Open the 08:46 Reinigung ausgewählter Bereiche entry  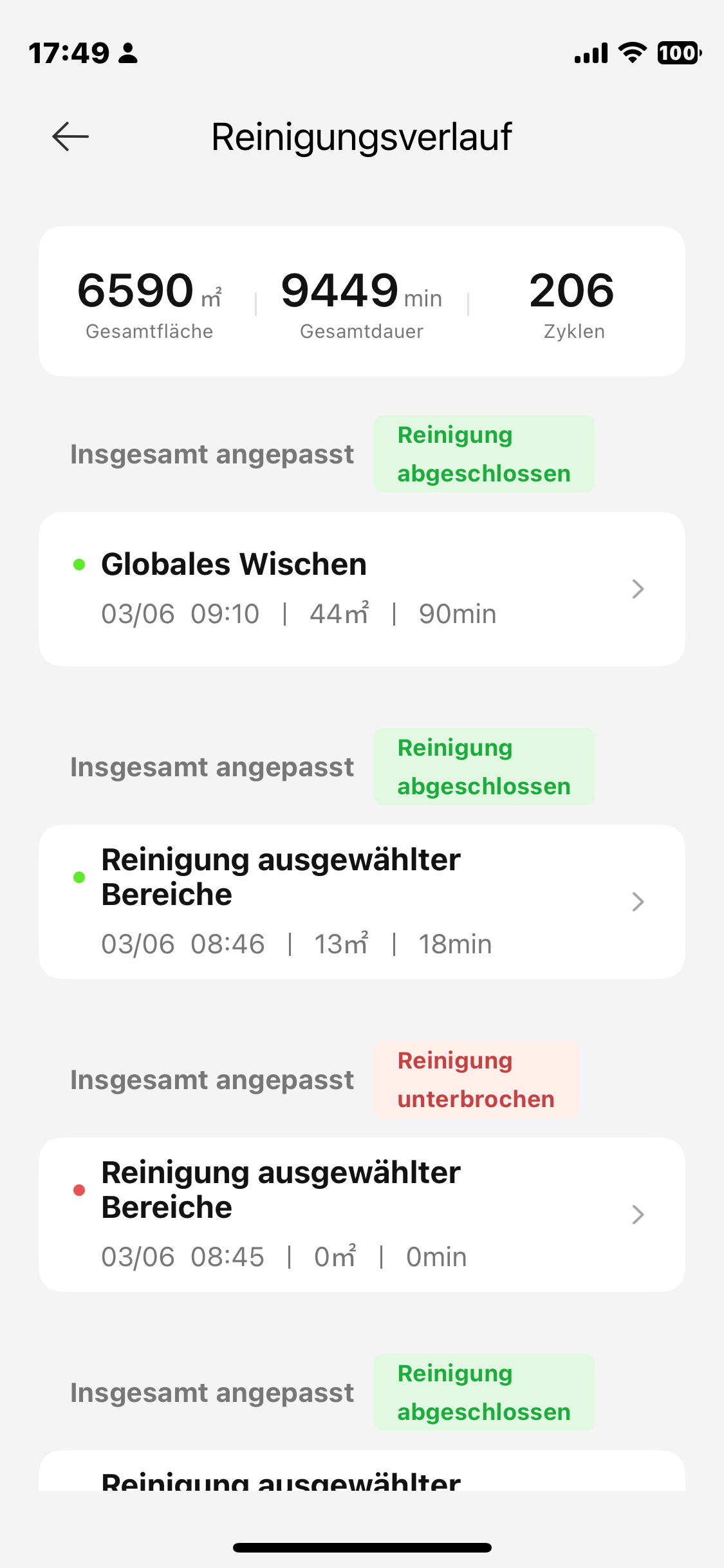tap(362, 901)
